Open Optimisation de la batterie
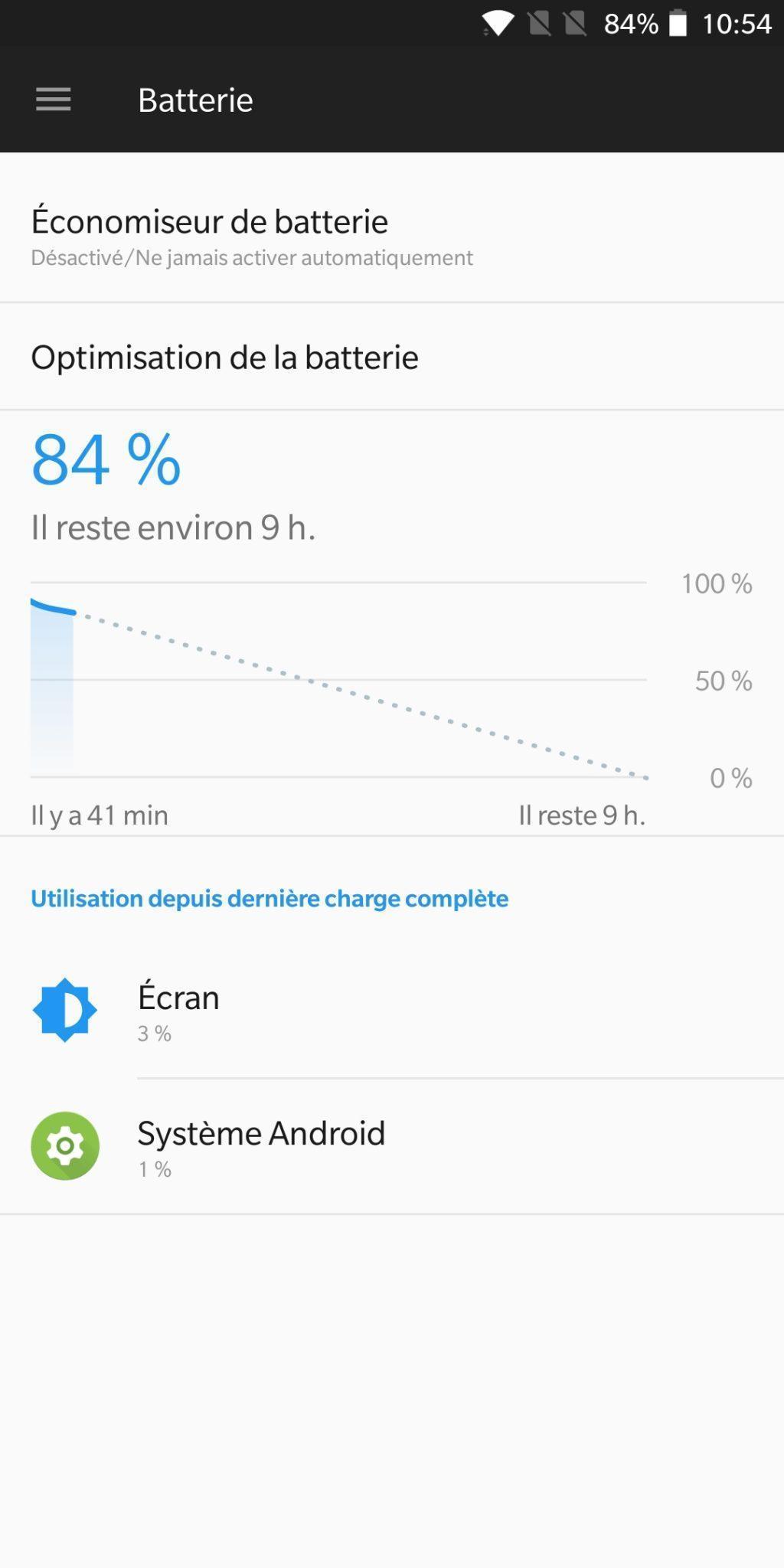Image resolution: width=784 pixels, height=1568 pixels. coord(391,357)
